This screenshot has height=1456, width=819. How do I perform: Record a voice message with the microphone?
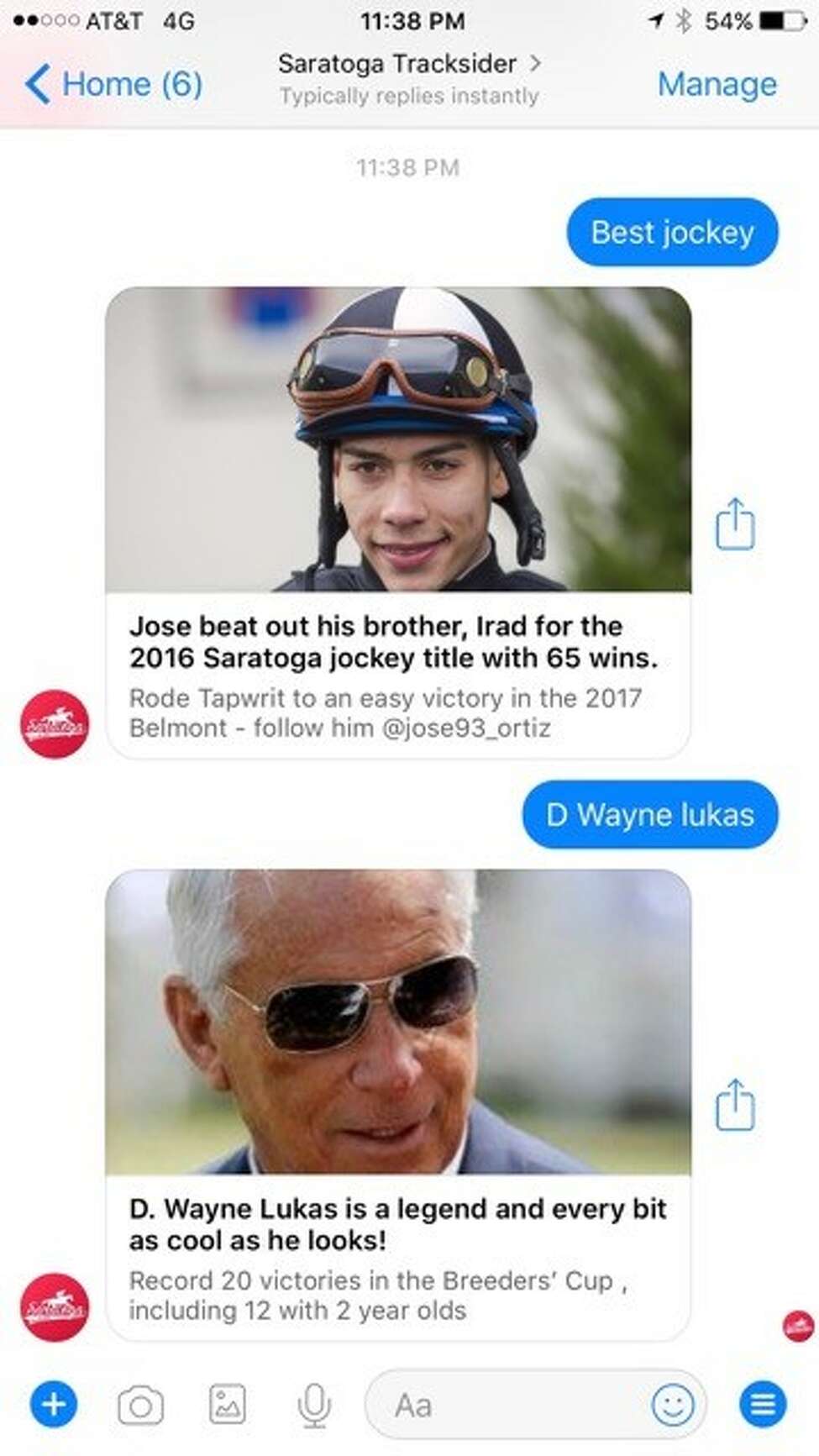coord(314,1405)
